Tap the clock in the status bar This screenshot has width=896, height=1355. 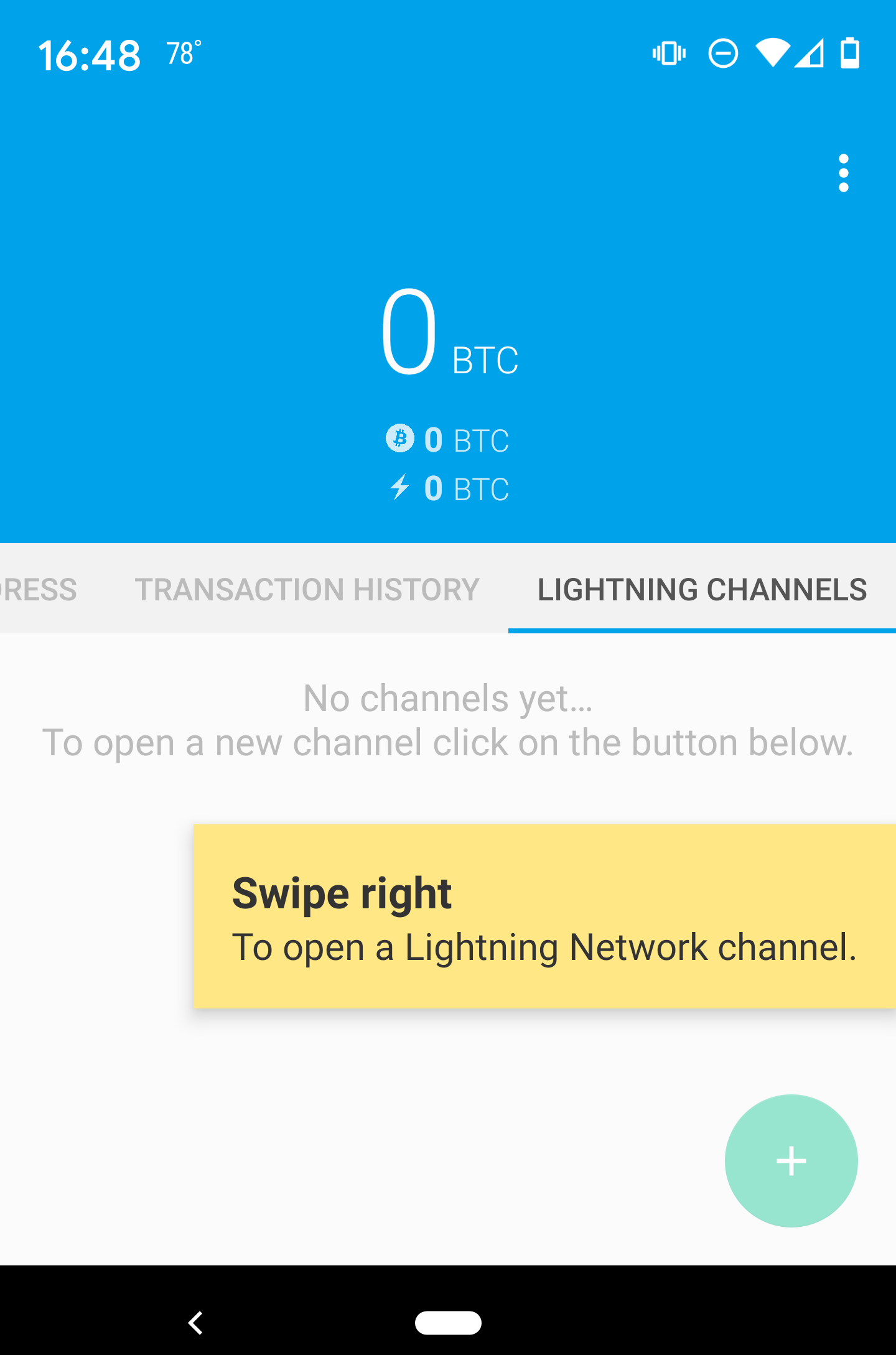click(91, 55)
